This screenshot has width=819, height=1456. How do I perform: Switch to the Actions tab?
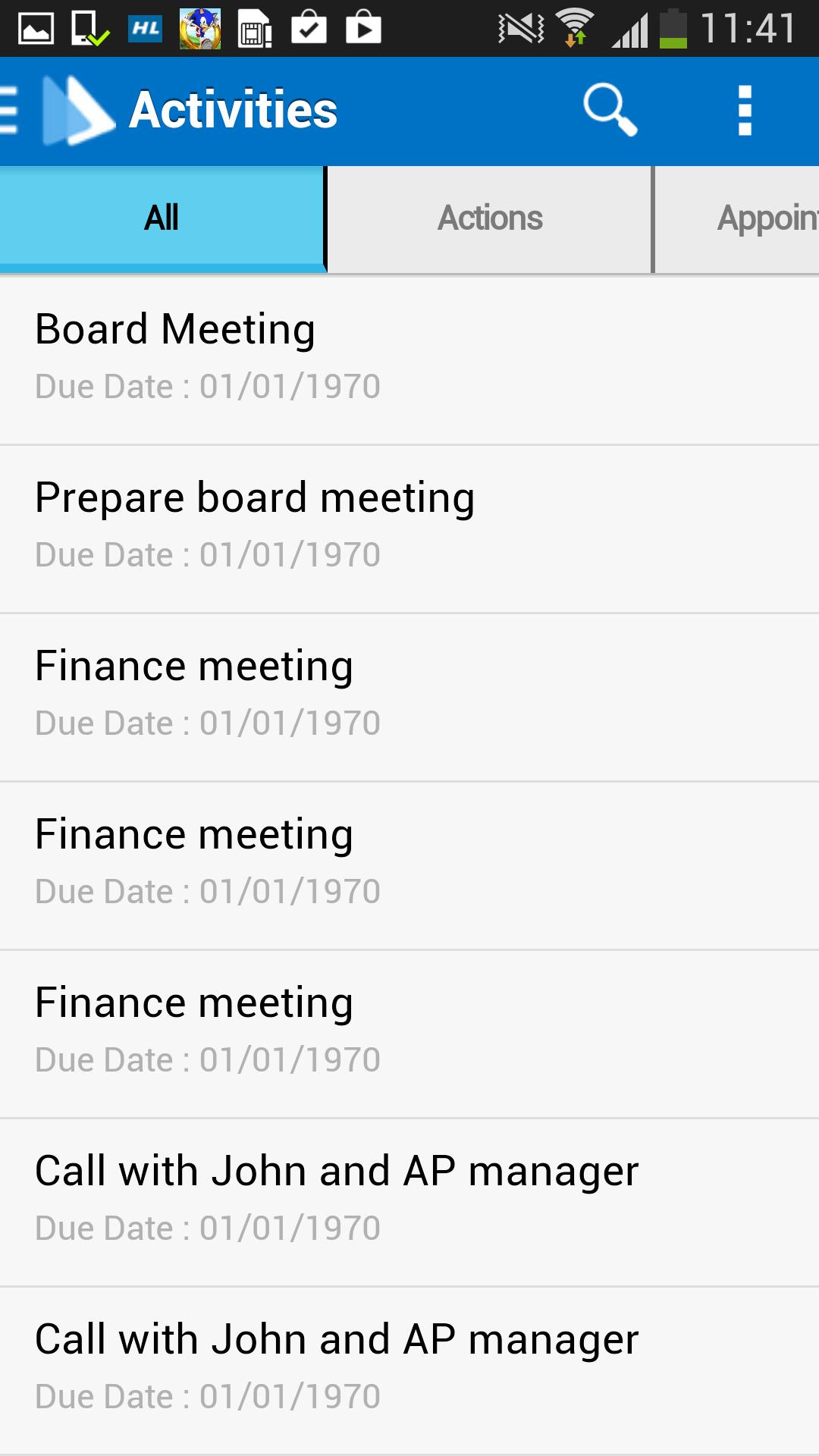click(x=490, y=218)
